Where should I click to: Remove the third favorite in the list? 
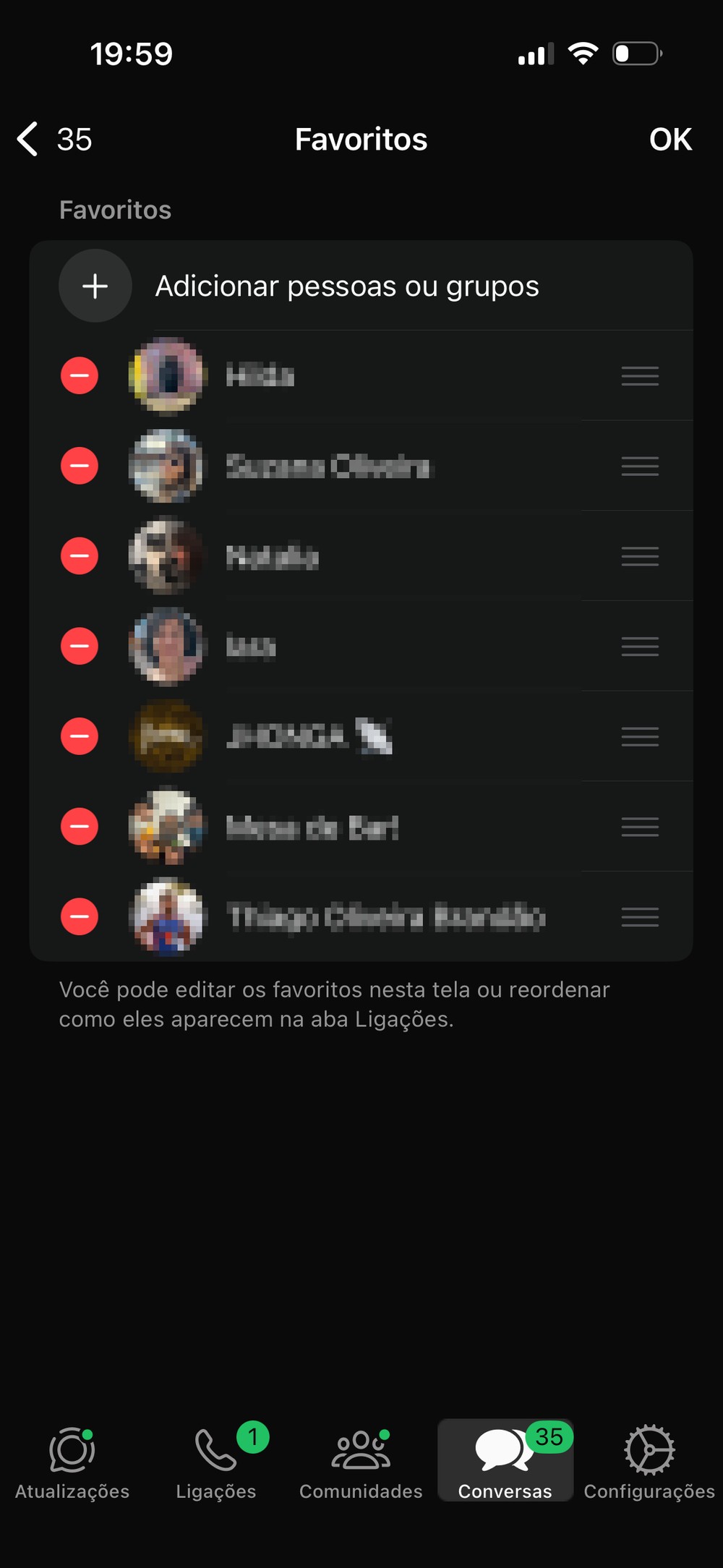point(80,556)
